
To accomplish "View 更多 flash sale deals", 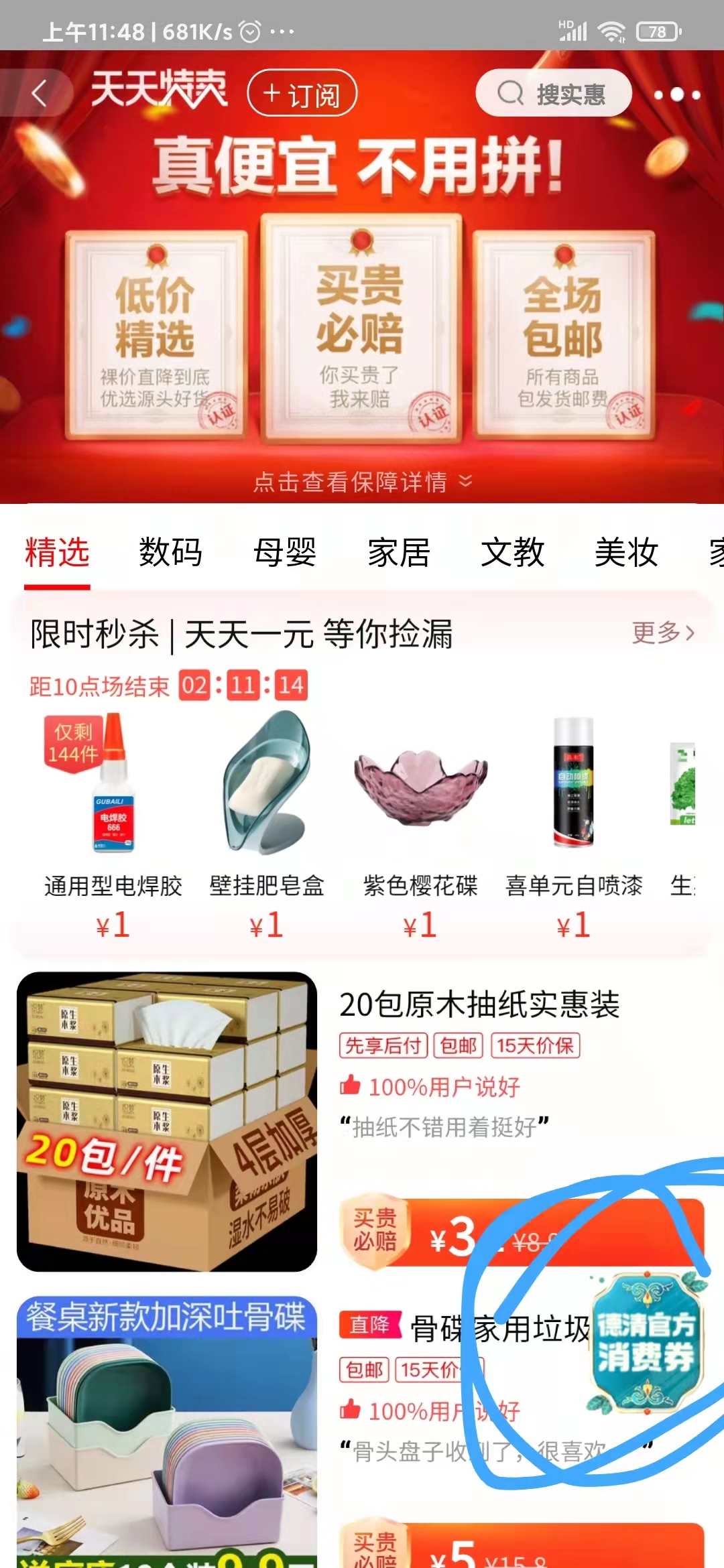I will [x=662, y=633].
